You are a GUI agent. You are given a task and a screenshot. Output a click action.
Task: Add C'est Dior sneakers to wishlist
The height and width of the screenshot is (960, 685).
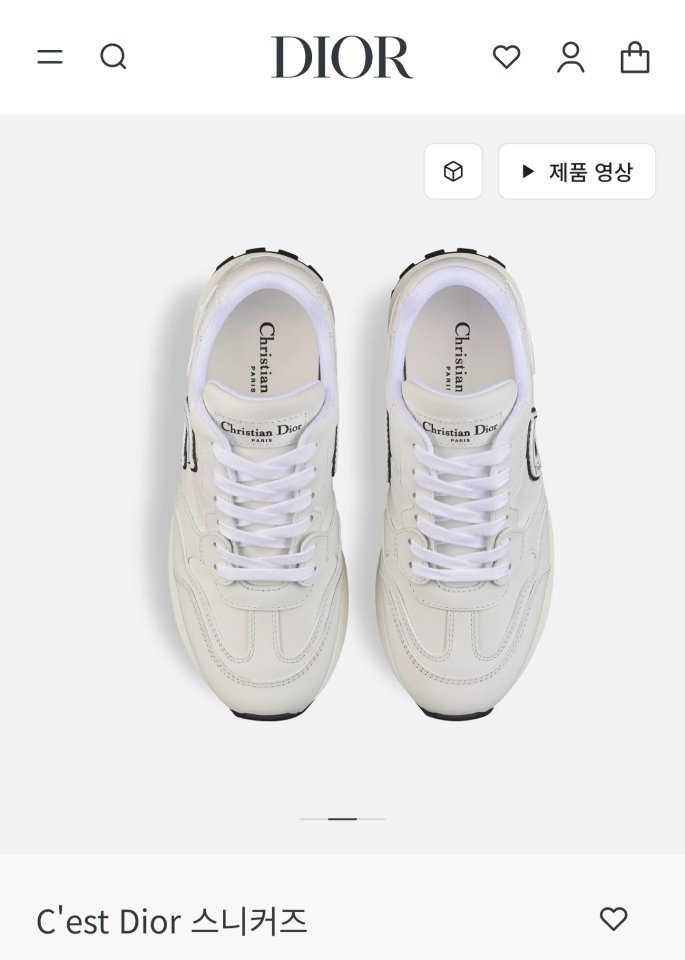[613, 919]
